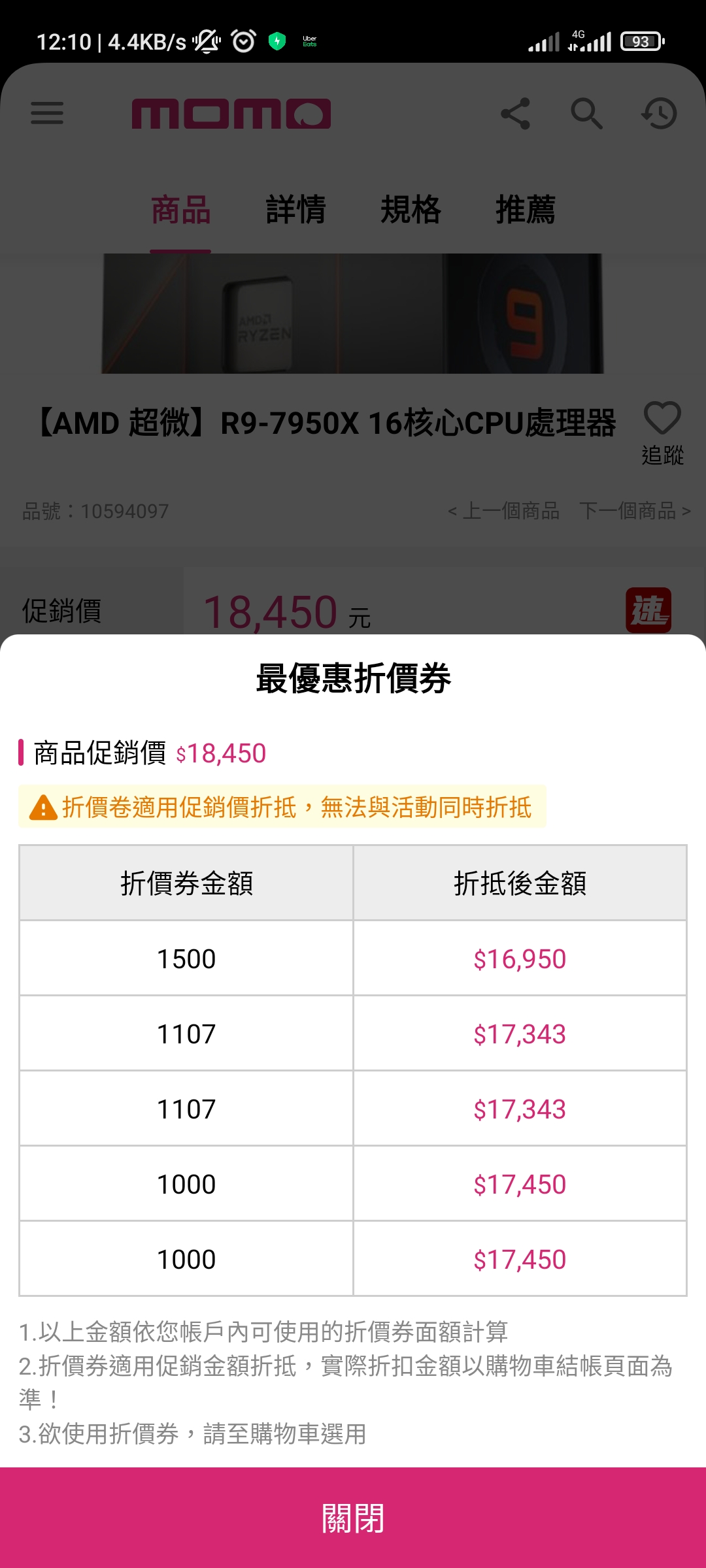Switch to the 規格 tab

tap(411, 210)
